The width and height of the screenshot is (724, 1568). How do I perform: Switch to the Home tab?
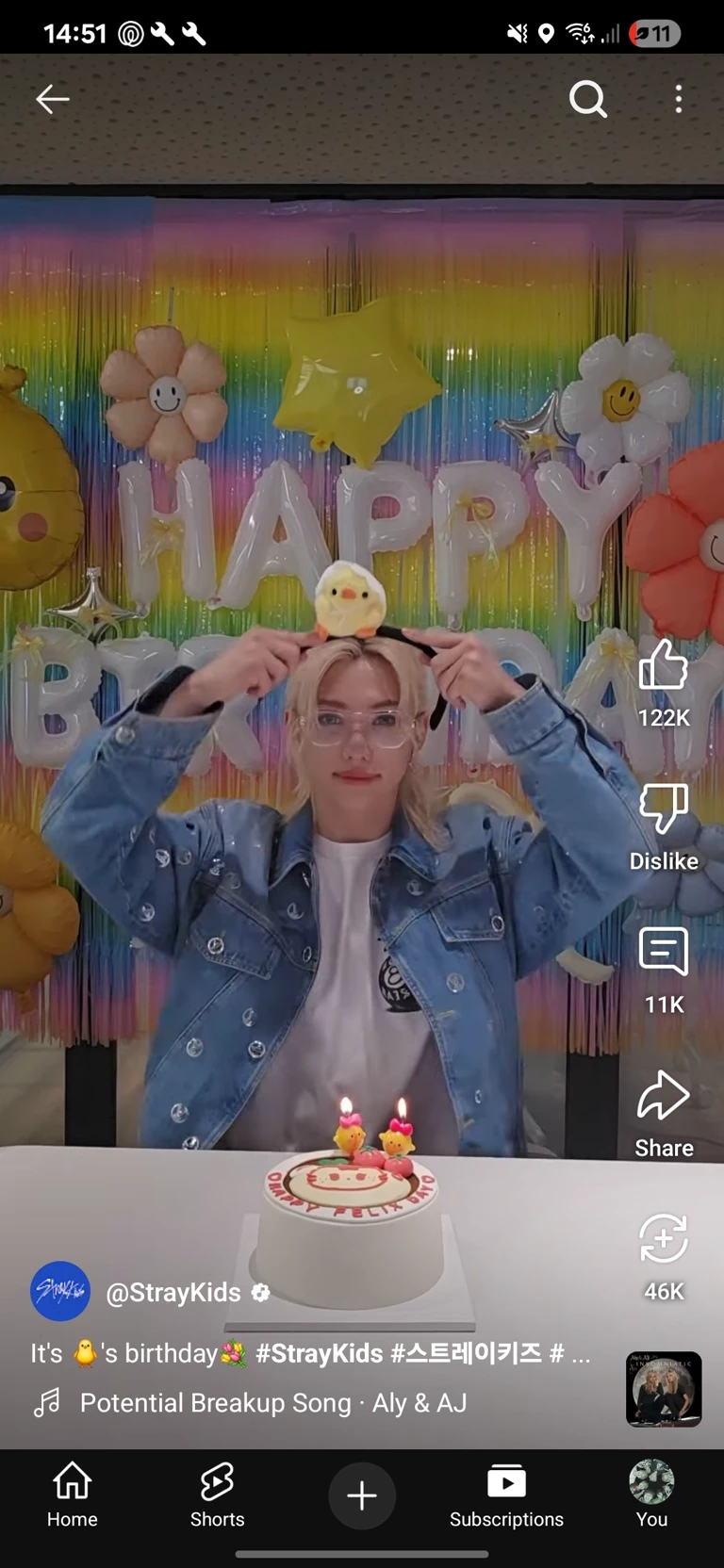click(x=73, y=1495)
